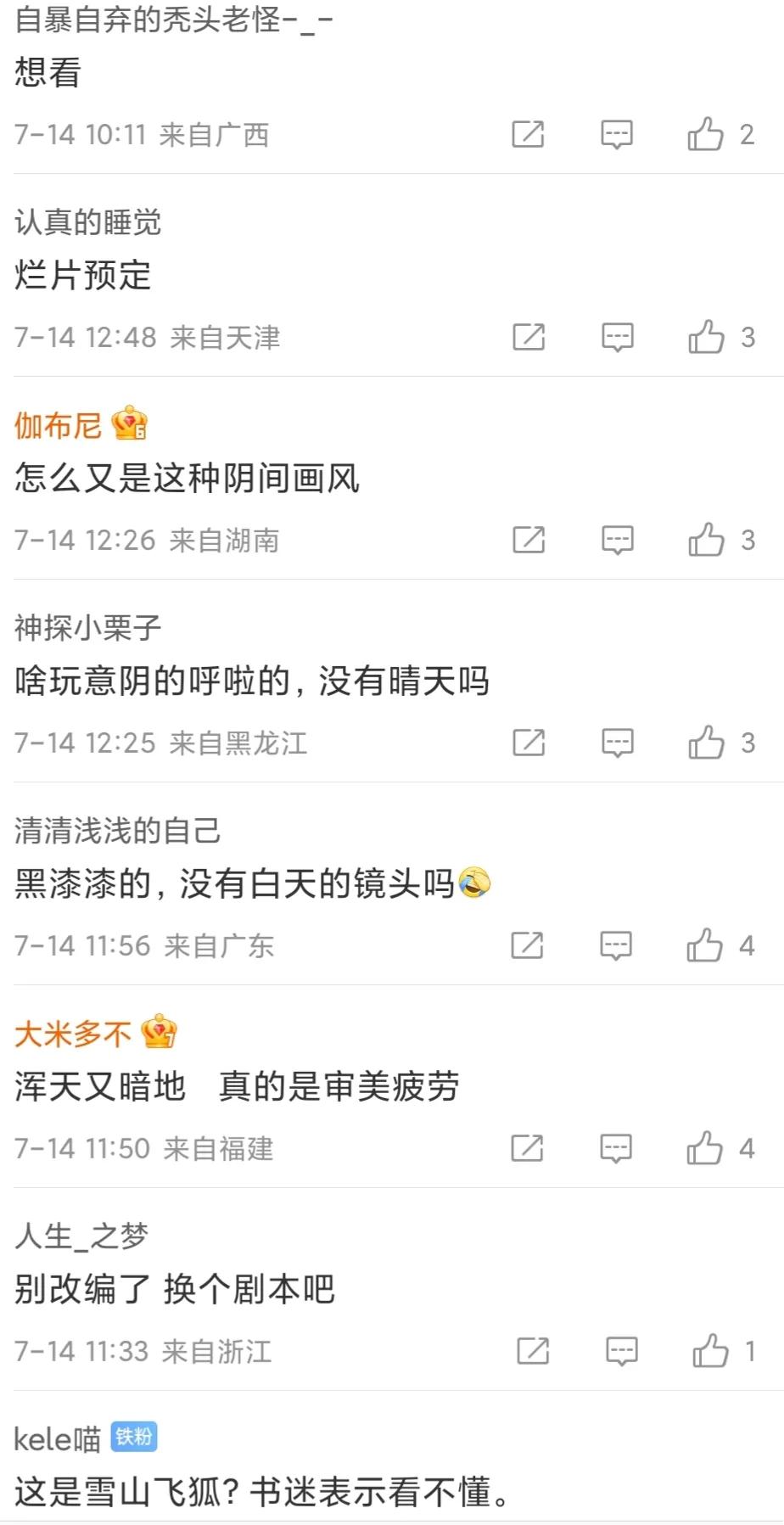The image size is (784, 1525).
Task: Open kele喵's profile
Action: 57,1438
